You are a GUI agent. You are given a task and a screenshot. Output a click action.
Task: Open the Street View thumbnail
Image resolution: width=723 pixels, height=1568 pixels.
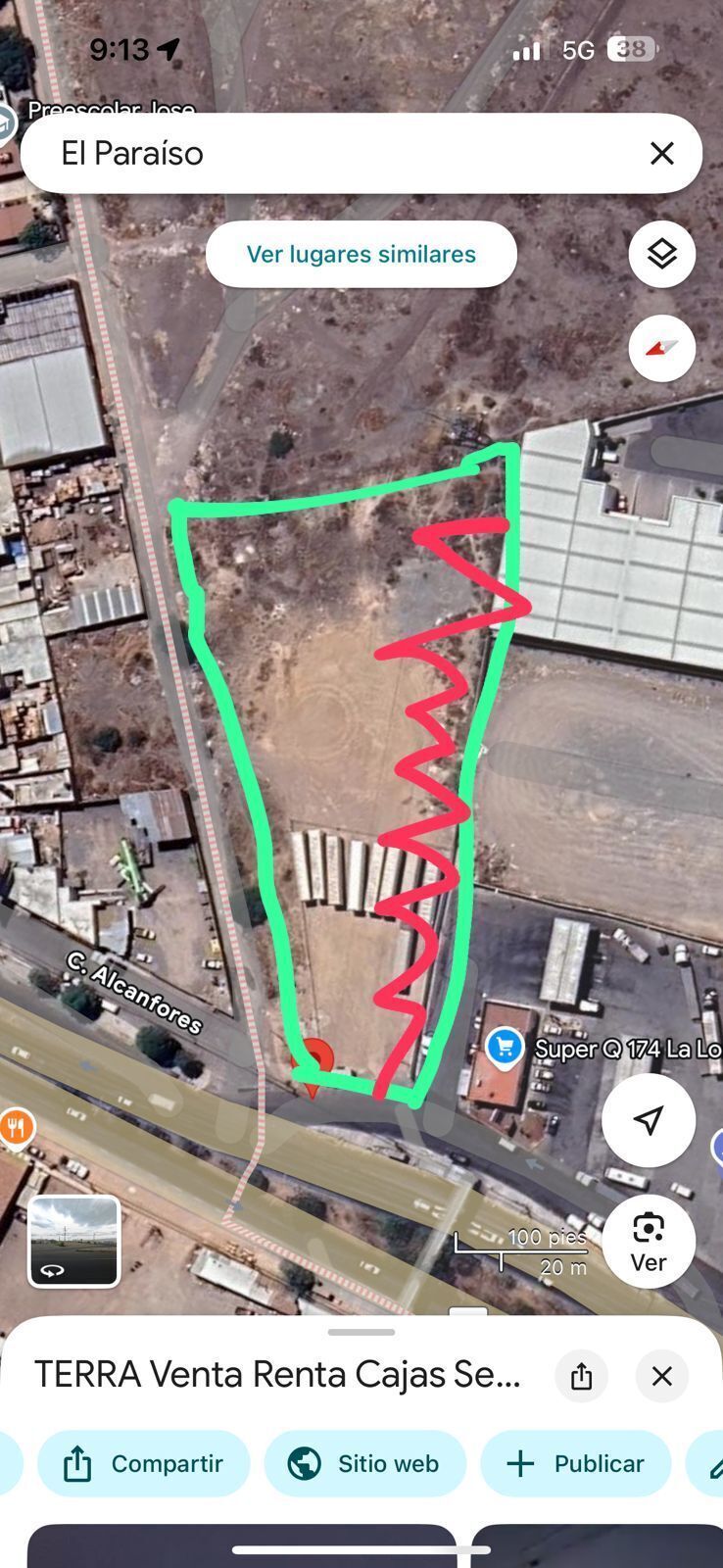point(74,1241)
